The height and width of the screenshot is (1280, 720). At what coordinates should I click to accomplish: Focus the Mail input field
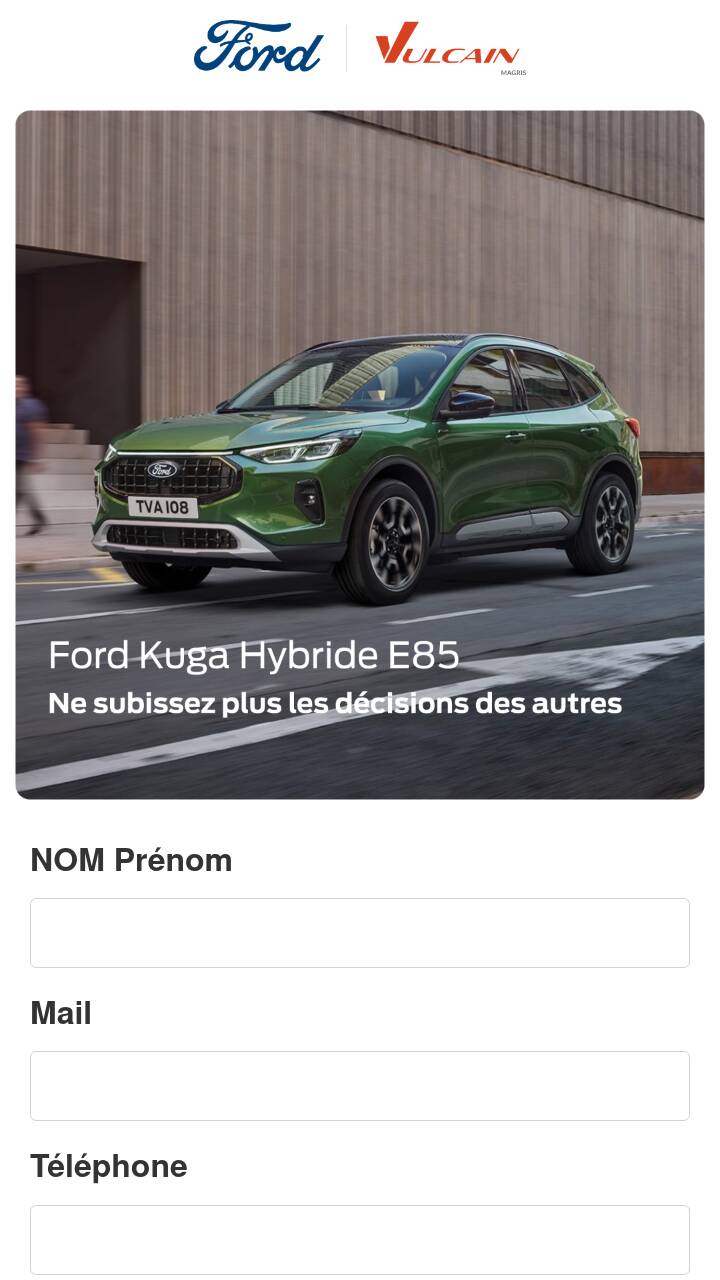point(360,1086)
